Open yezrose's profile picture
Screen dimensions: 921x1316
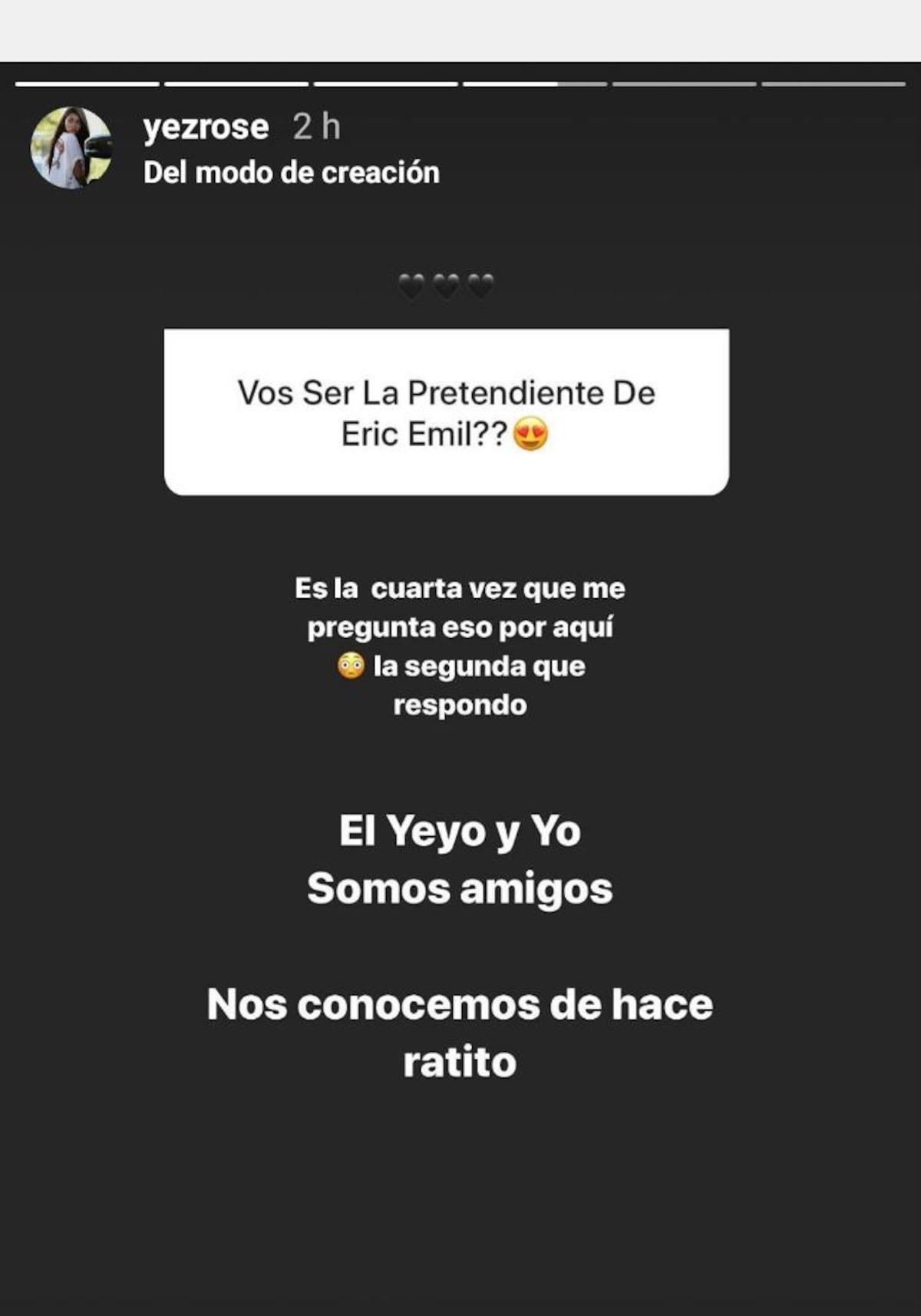[69, 146]
